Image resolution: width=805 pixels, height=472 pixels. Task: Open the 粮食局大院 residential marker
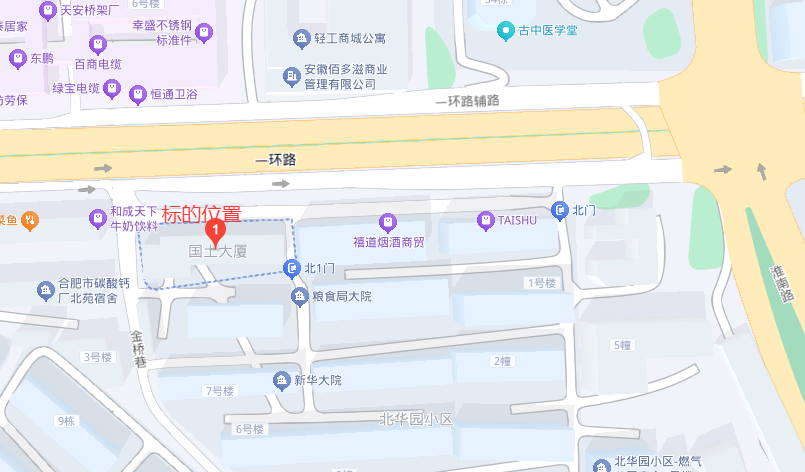pyautogui.click(x=298, y=296)
